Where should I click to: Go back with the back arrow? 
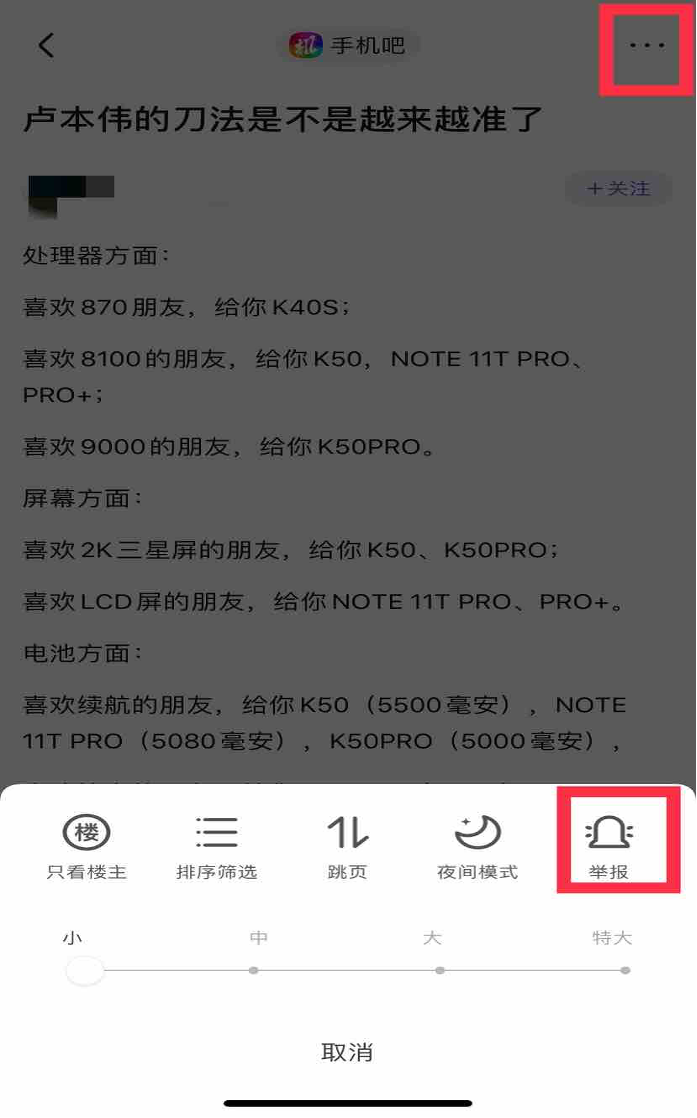[x=46, y=45]
